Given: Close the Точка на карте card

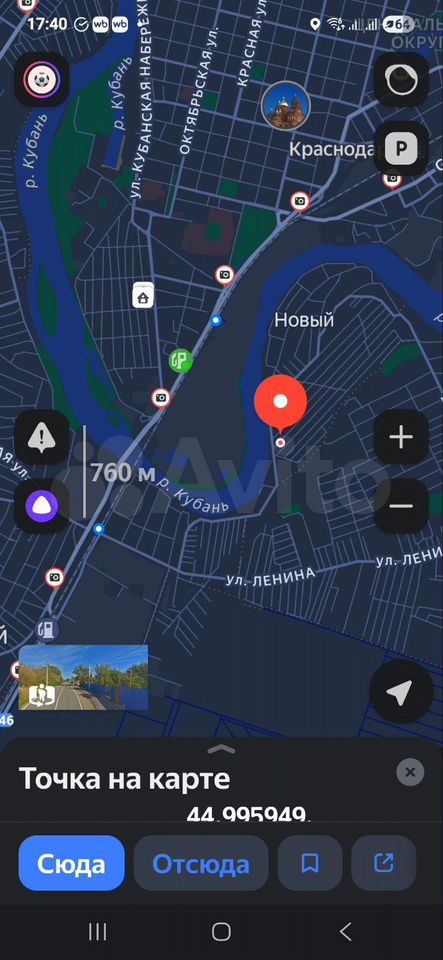Looking at the screenshot, I should click(410, 772).
